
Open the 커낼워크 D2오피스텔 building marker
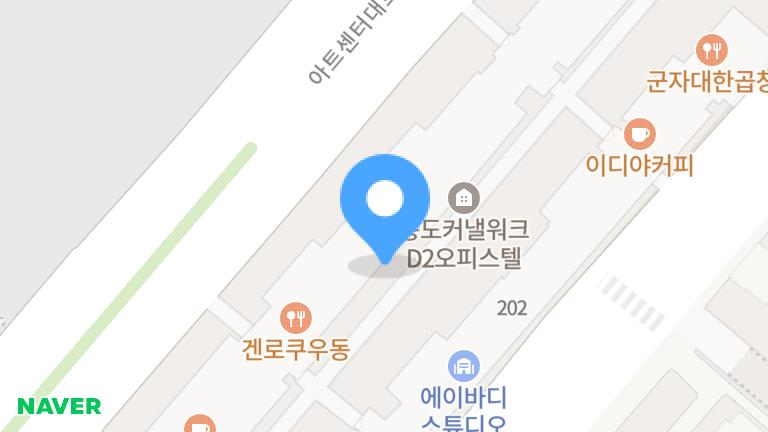coord(463,196)
